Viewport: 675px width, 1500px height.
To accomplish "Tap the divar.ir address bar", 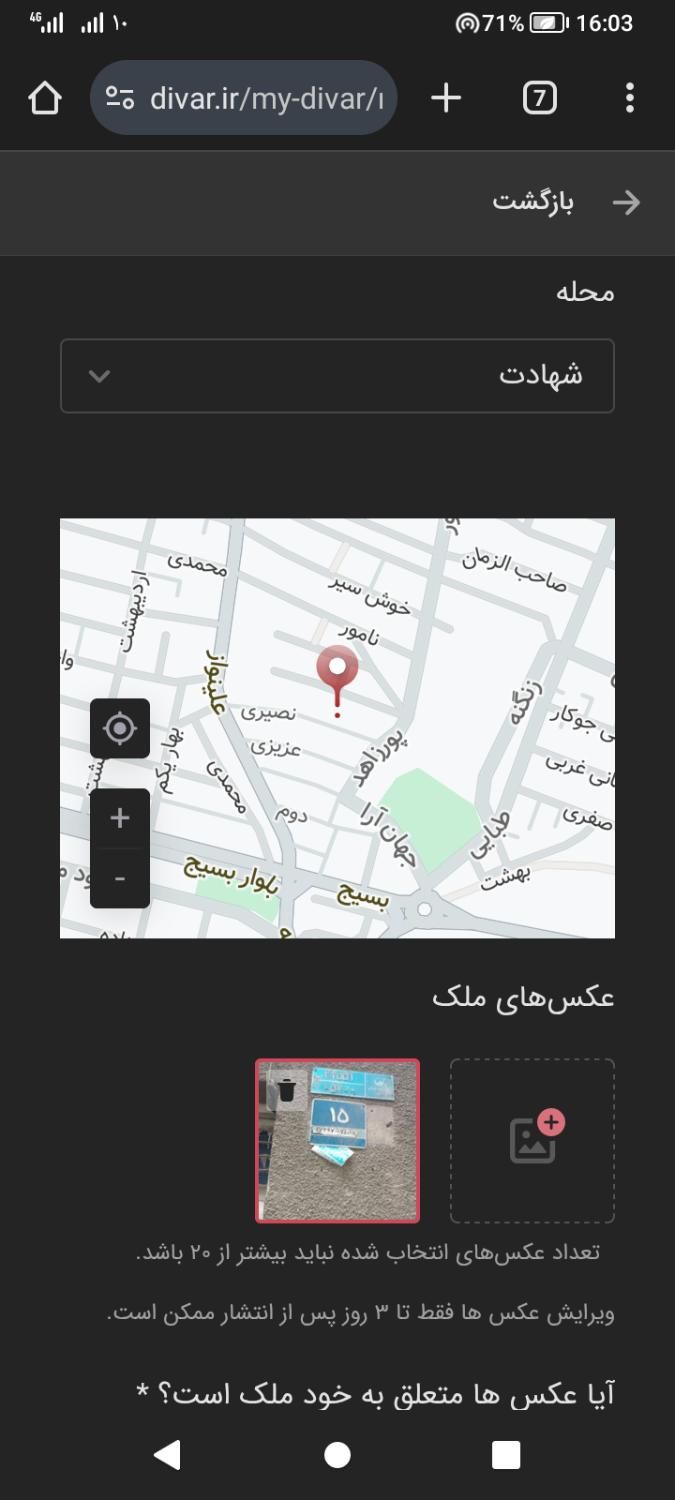I will pyautogui.click(x=244, y=98).
